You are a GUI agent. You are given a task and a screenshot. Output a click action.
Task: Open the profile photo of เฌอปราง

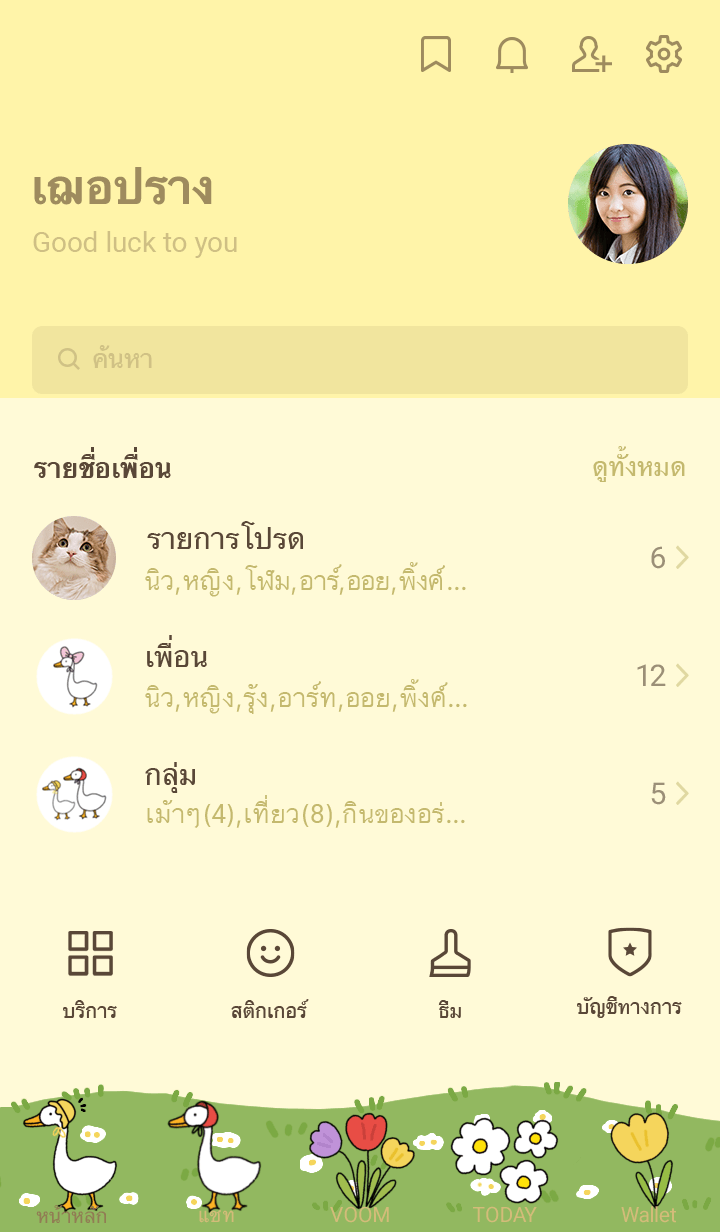tap(628, 204)
